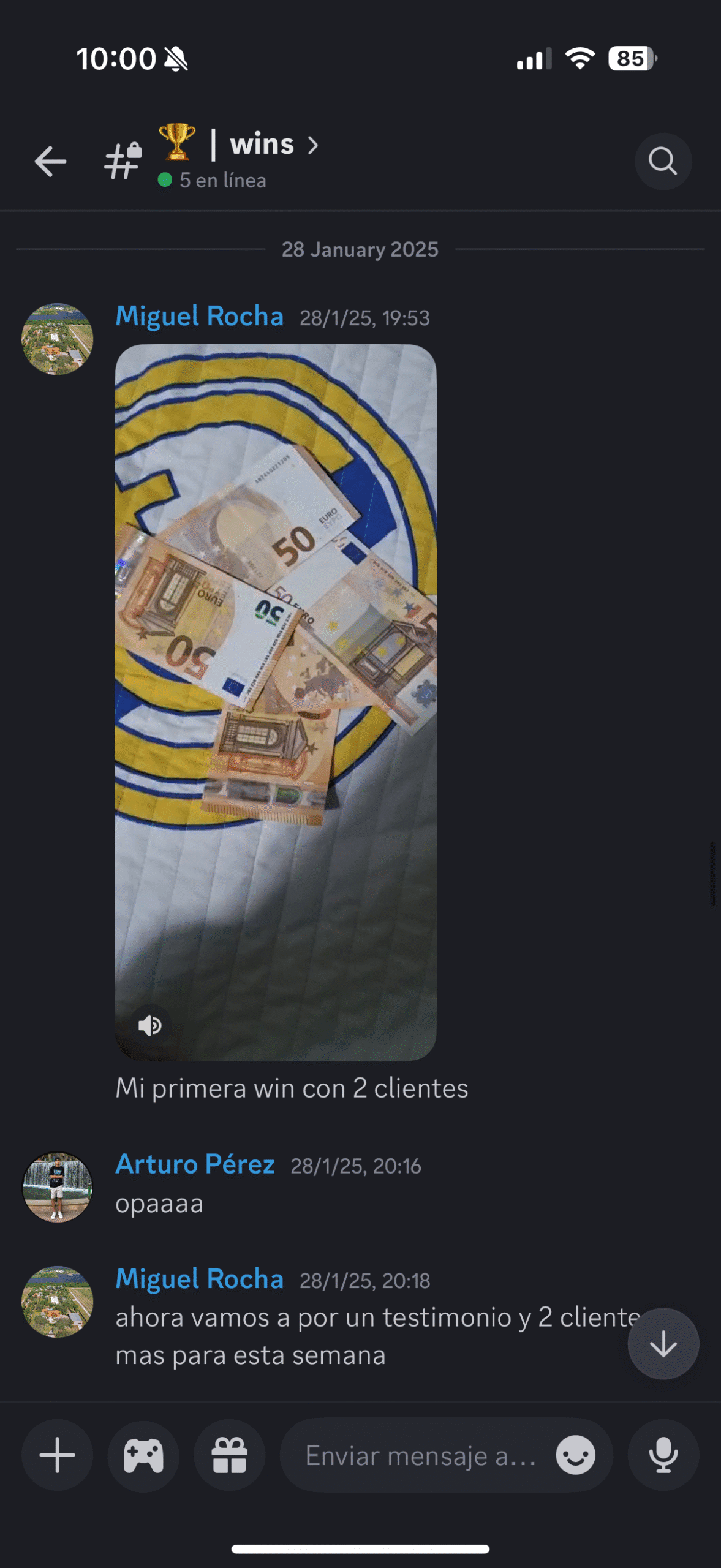
Task: Open Arturo Pérez's profile avatar
Action: point(57,1187)
